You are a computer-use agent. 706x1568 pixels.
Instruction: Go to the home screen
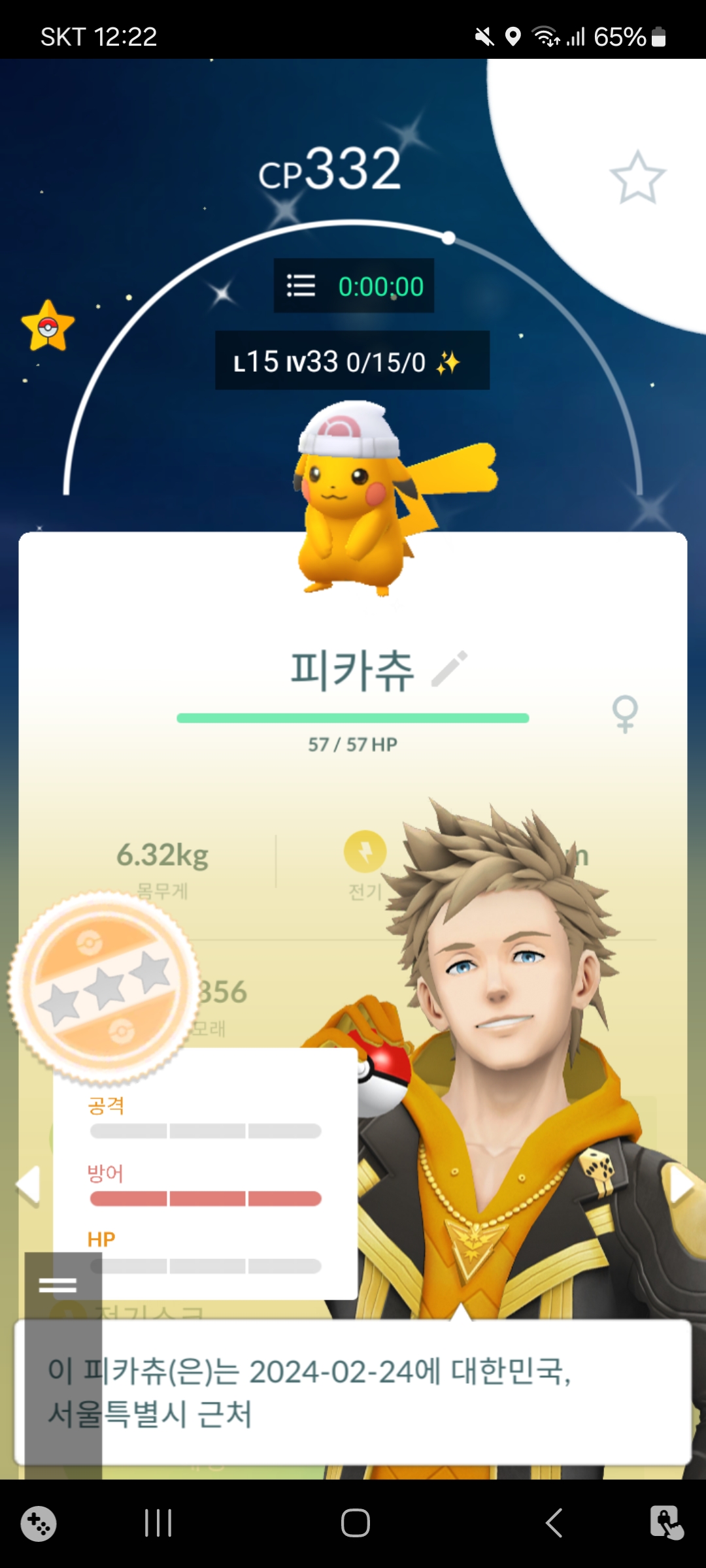(355, 1524)
